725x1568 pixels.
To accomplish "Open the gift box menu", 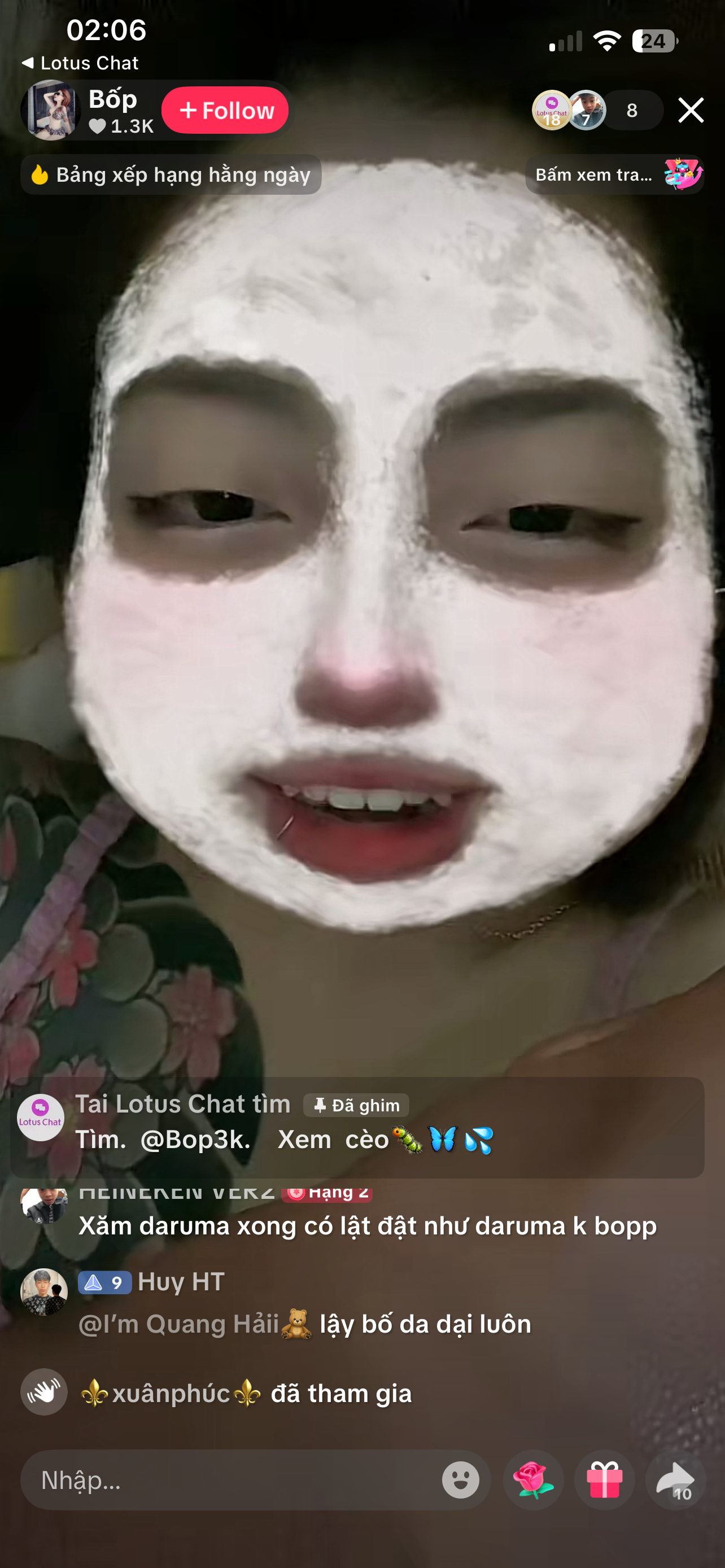I will [x=605, y=1480].
